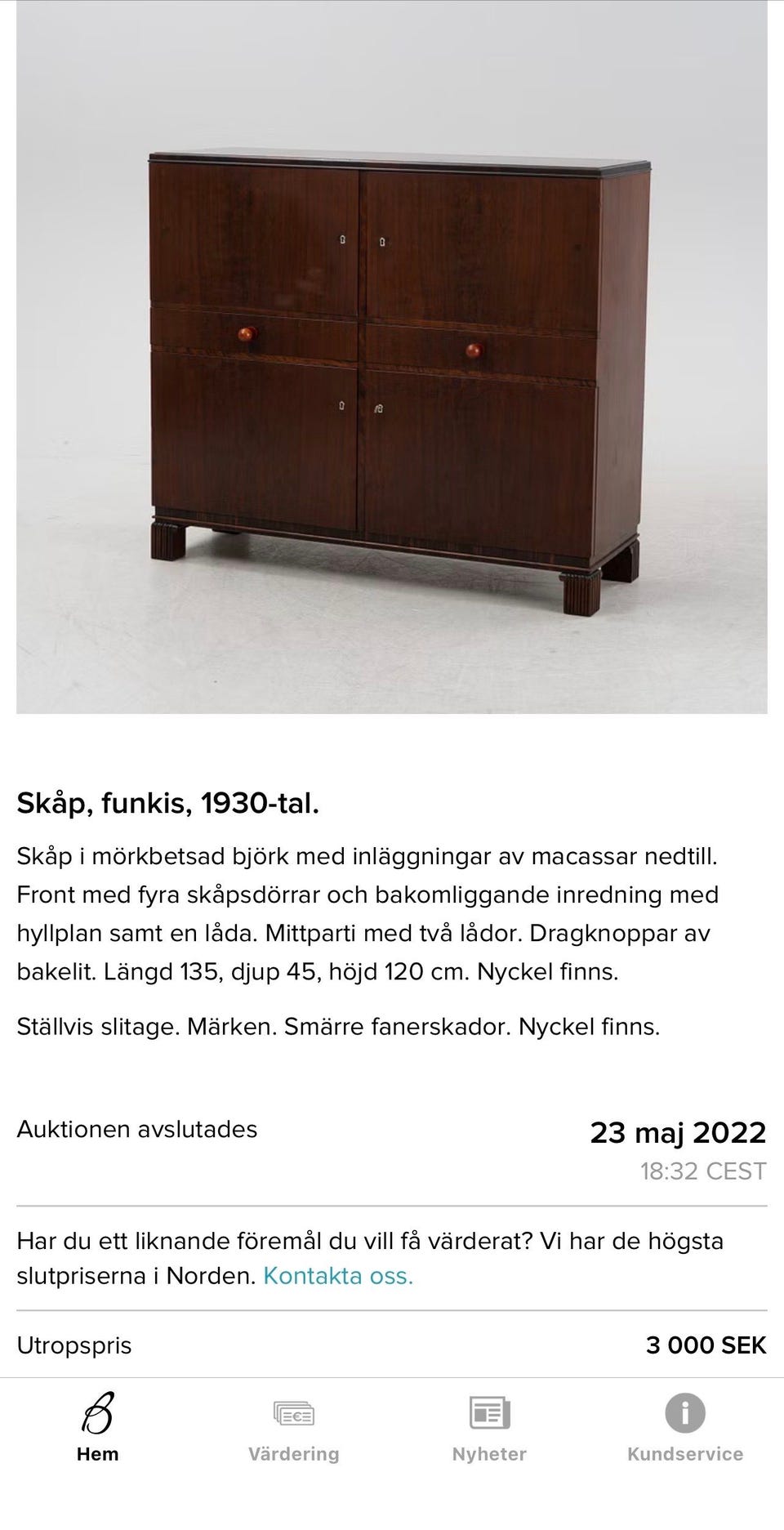This screenshot has width=784, height=1530.
Task: Switch to the Nyheter tab
Action: point(489,1430)
